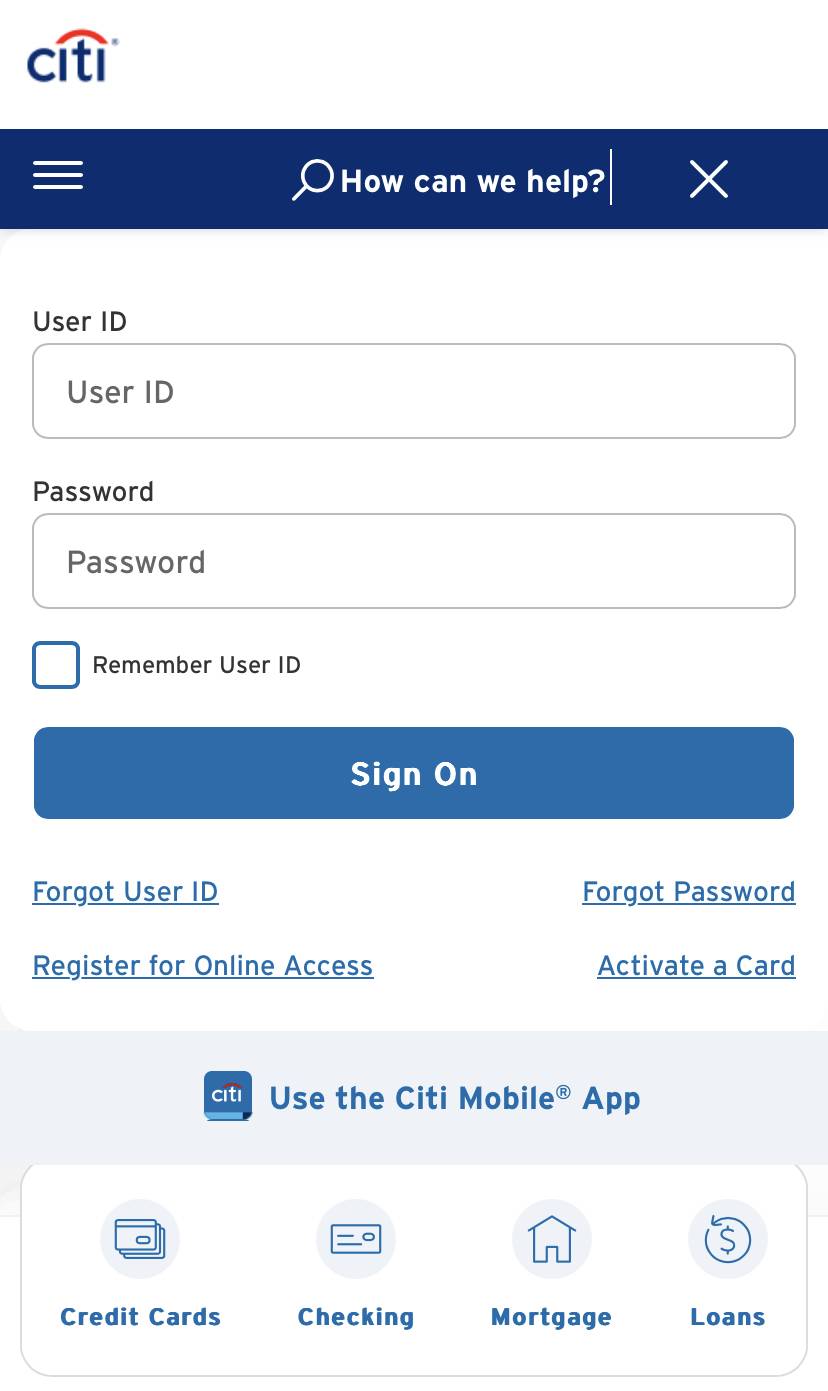Open the Forgot User ID link
The image size is (828, 1391).
tap(125, 891)
